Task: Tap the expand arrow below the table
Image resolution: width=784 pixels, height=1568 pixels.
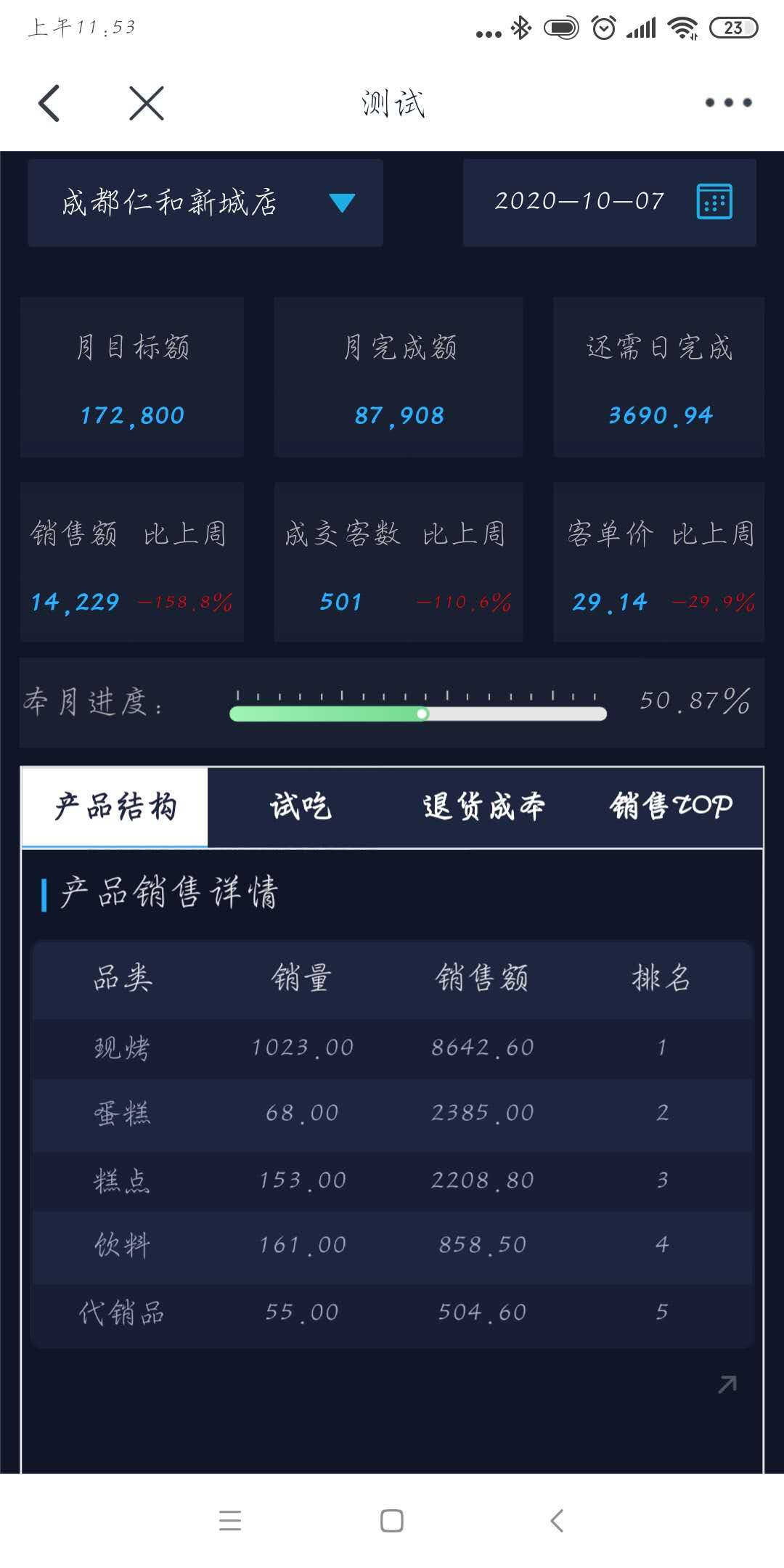Action: [727, 1384]
